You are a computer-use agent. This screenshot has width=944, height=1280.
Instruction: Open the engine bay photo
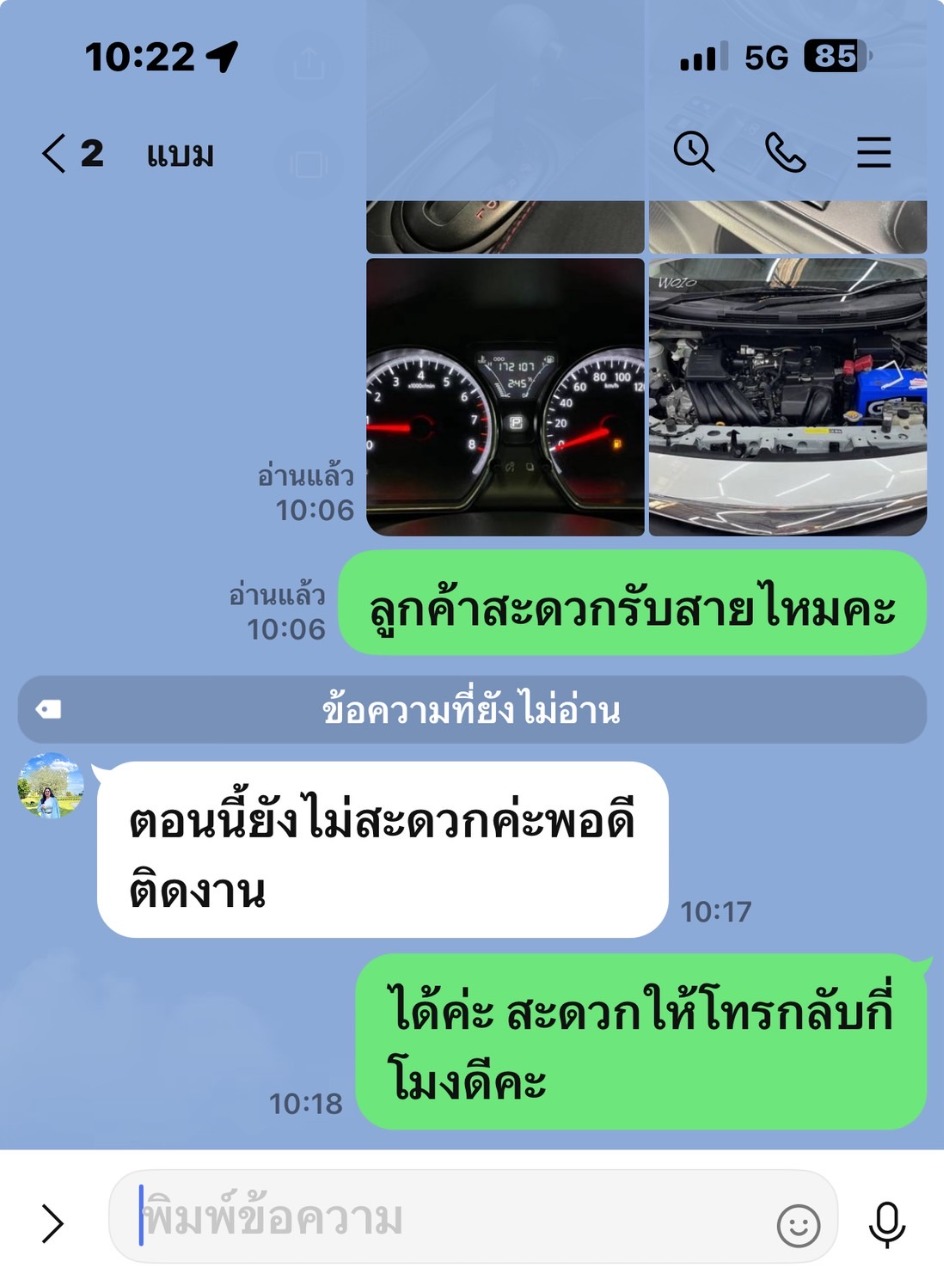(787, 397)
